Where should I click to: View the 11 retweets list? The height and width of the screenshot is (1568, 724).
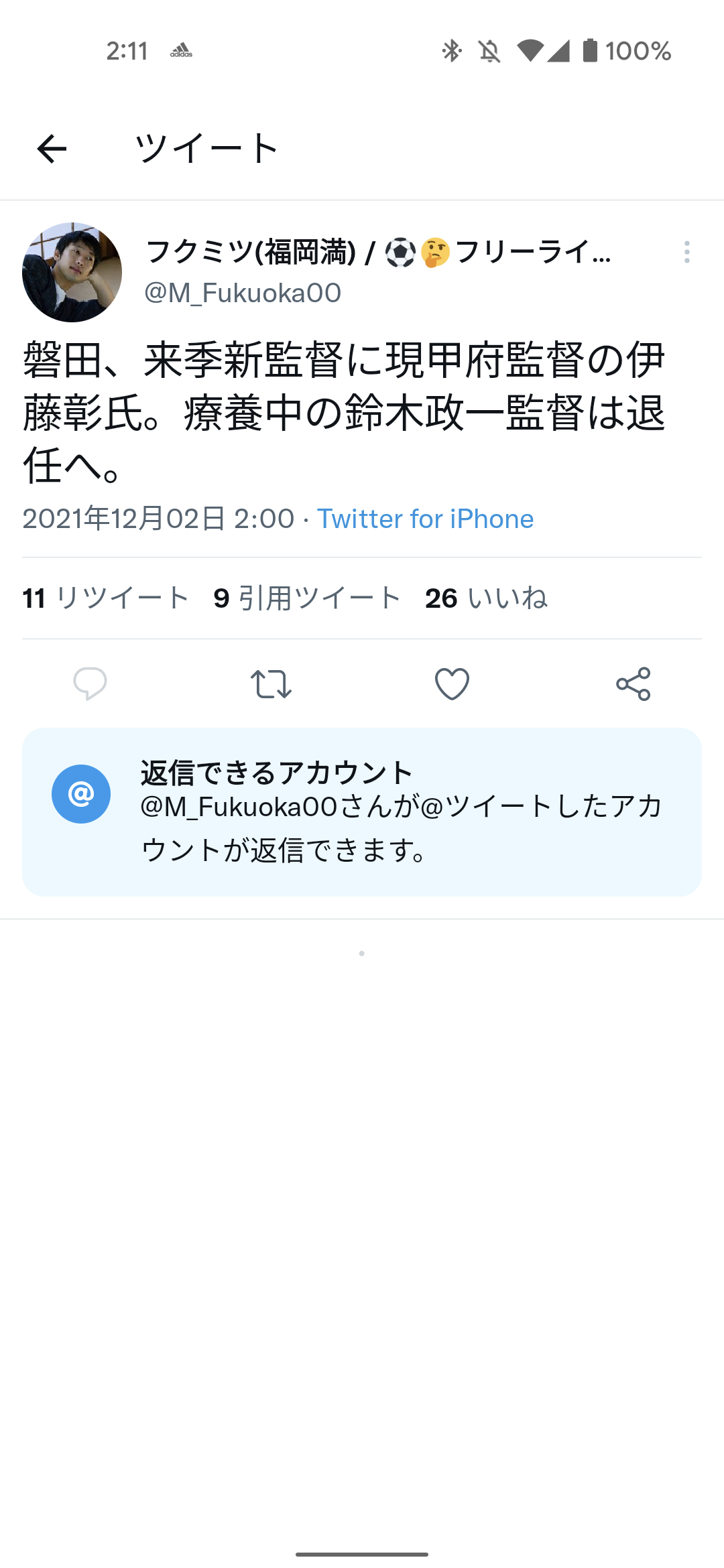coord(105,598)
